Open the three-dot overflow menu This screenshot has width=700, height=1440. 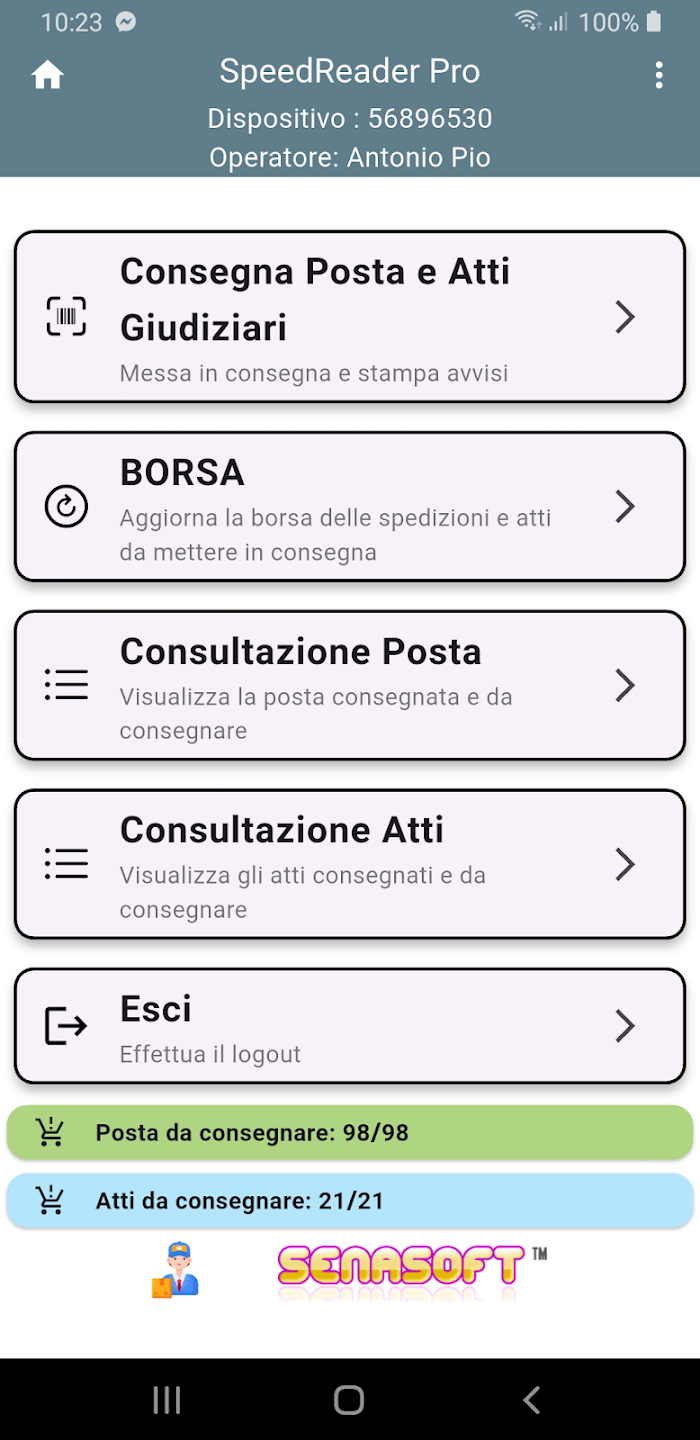(x=658, y=75)
